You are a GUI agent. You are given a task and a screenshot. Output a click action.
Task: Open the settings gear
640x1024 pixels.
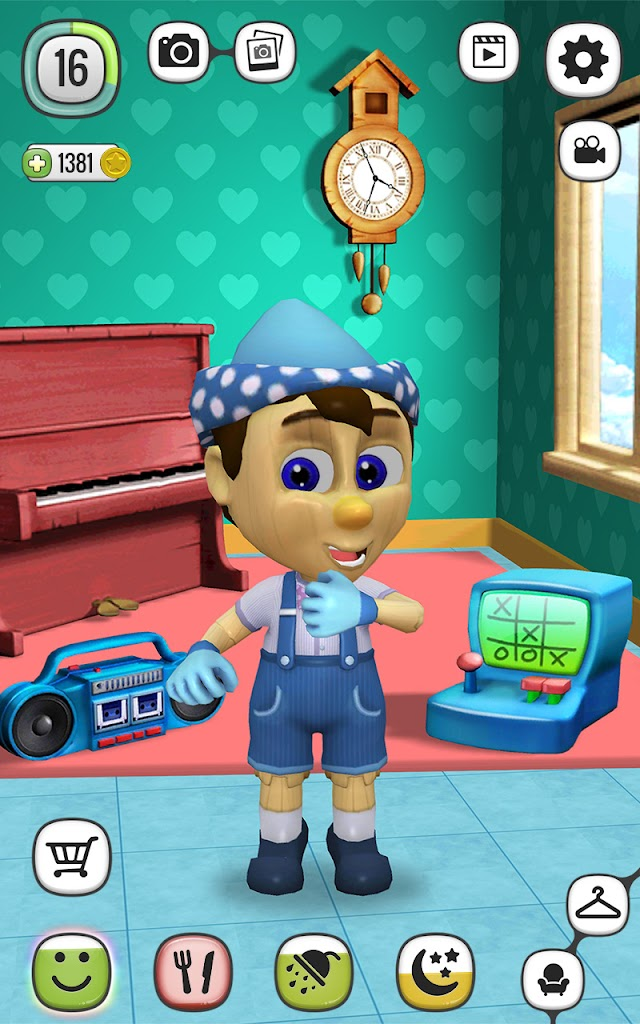[x=583, y=59]
